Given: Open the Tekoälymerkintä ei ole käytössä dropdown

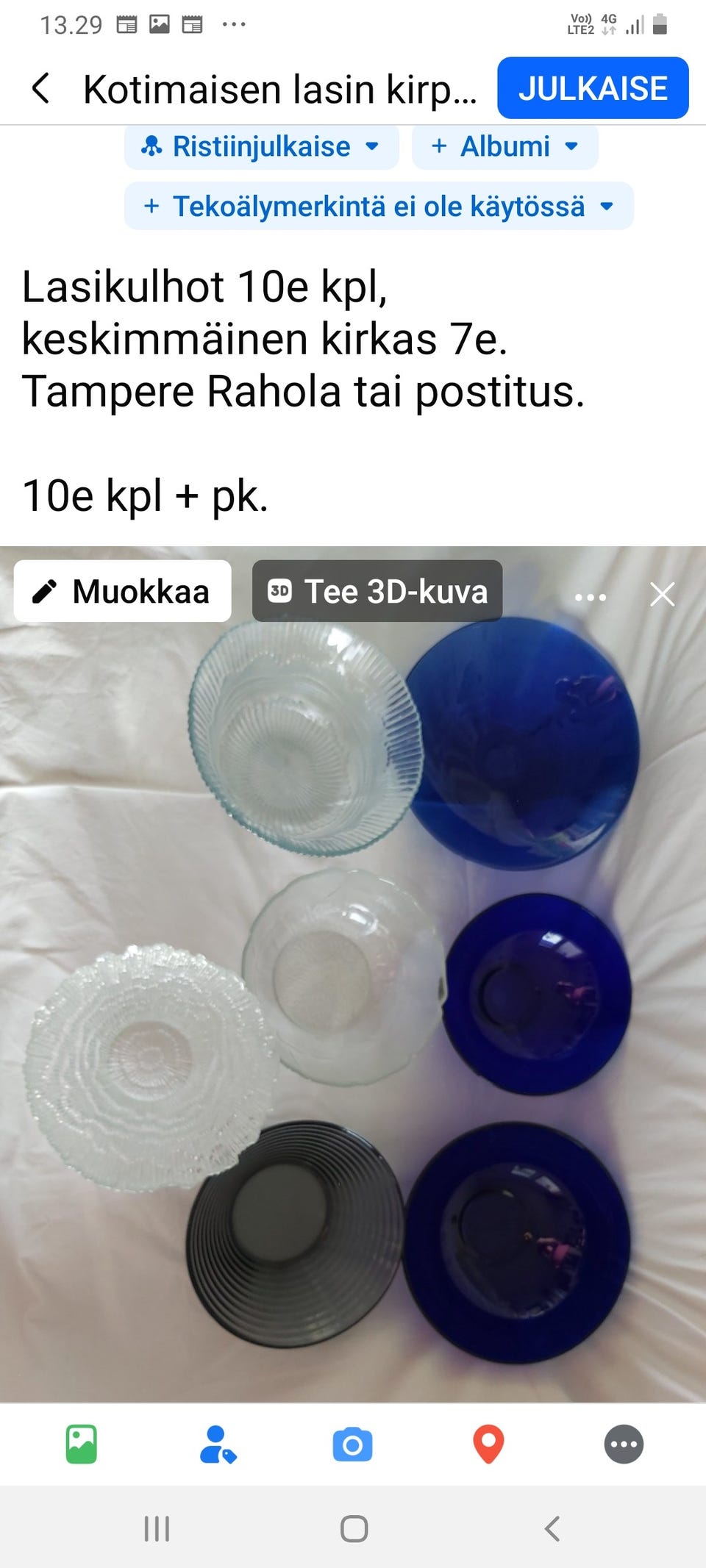Looking at the screenshot, I should (x=379, y=207).
